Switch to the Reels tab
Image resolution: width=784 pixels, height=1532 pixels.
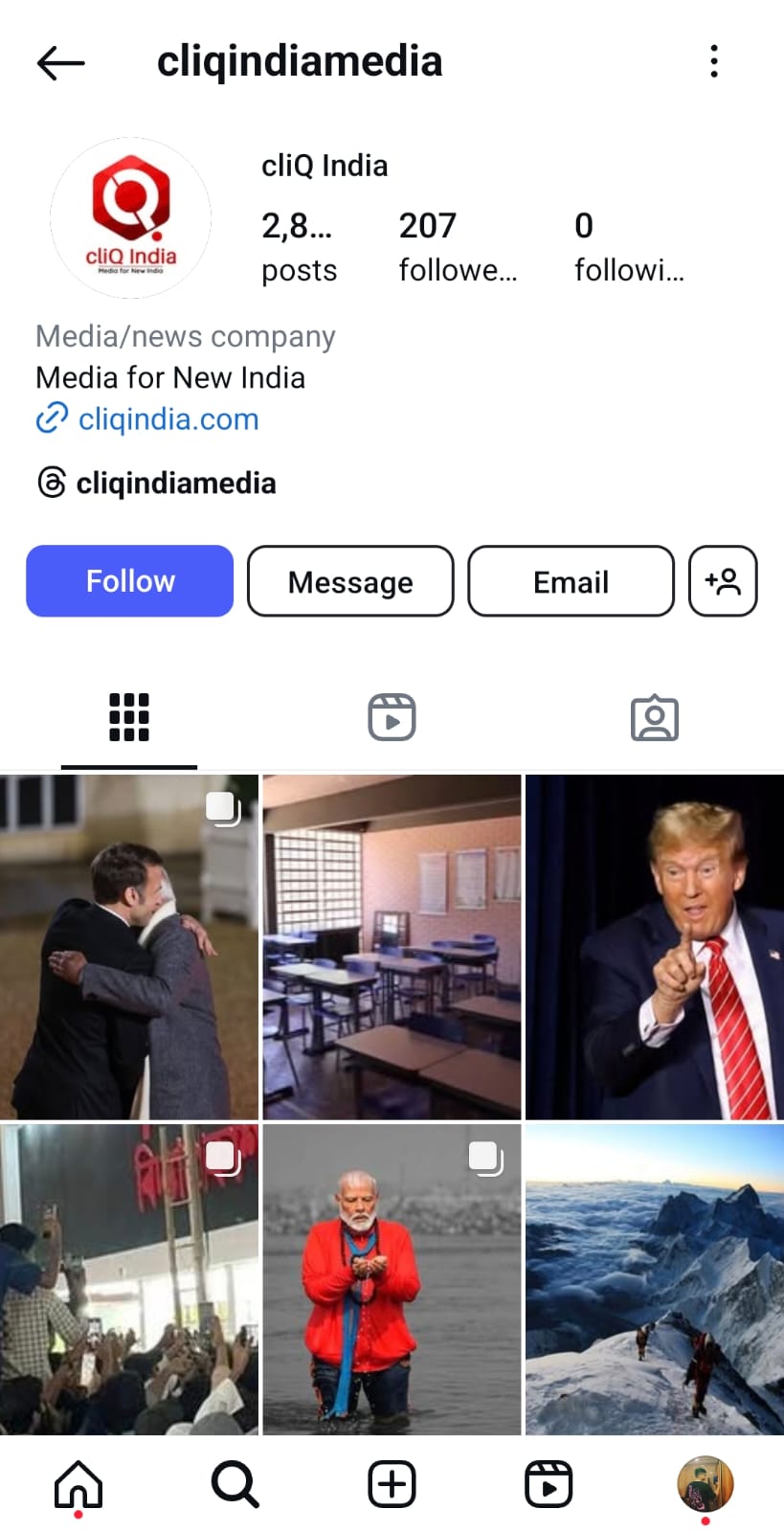point(392,717)
